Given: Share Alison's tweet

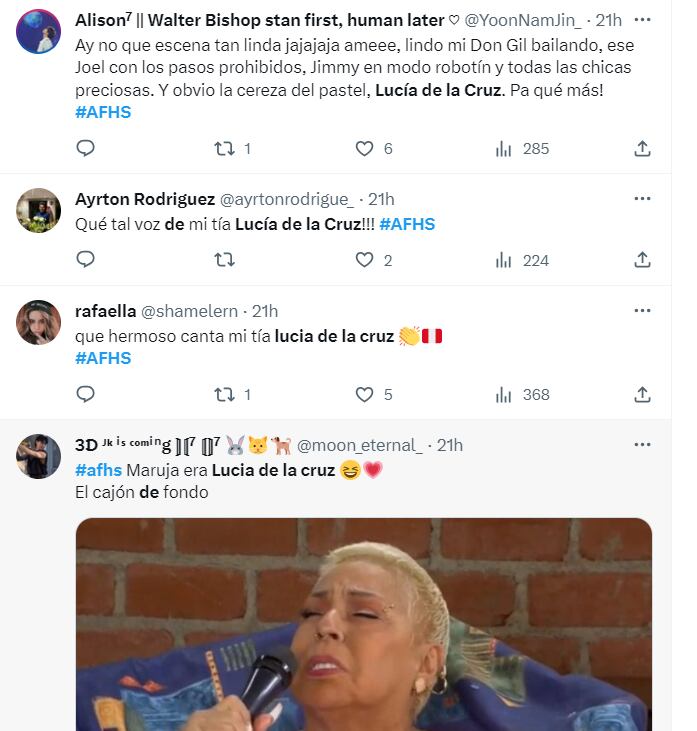Looking at the screenshot, I should [x=642, y=148].
